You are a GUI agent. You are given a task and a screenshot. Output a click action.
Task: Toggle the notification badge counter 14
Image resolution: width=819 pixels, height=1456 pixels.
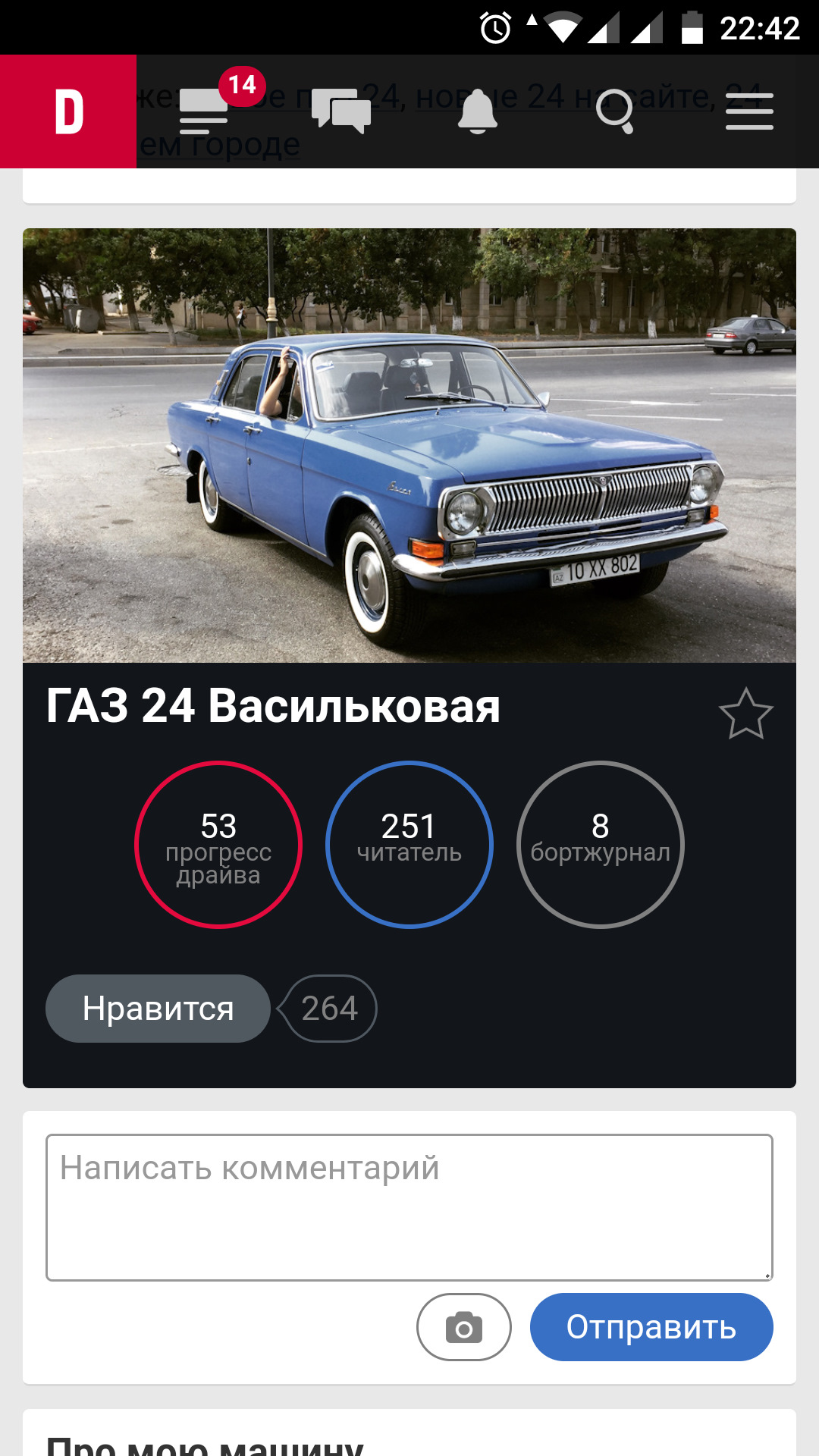(x=243, y=83)
